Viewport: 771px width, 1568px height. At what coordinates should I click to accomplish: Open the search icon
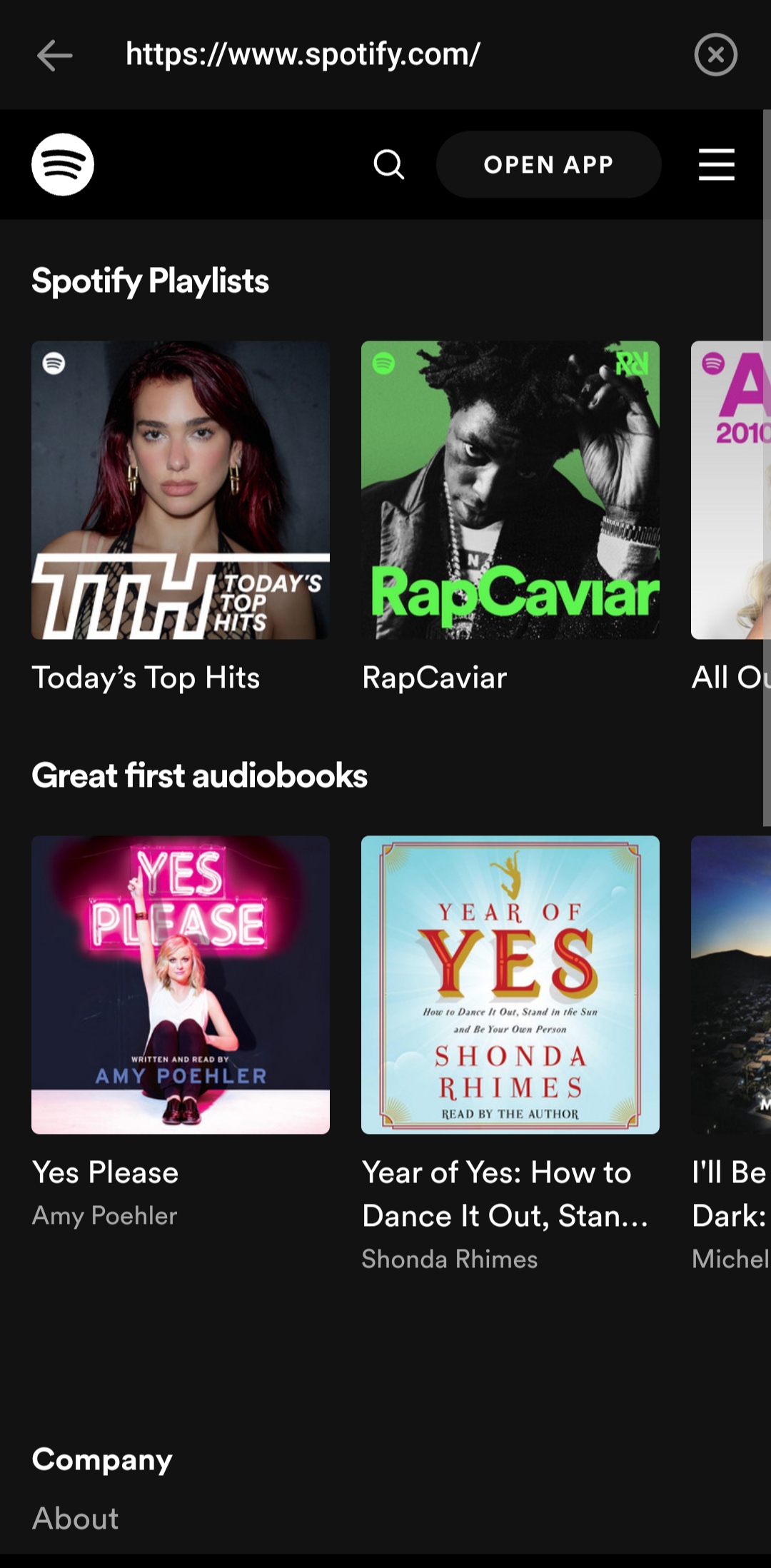[389, 164]
